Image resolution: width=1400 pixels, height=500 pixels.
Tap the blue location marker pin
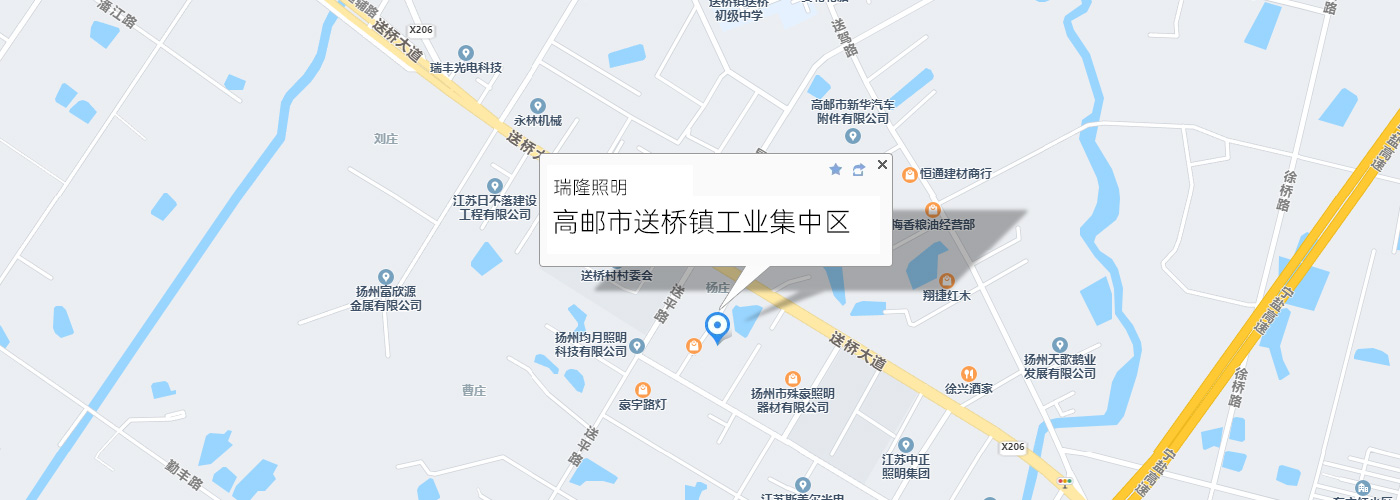[x=717, y=326]
